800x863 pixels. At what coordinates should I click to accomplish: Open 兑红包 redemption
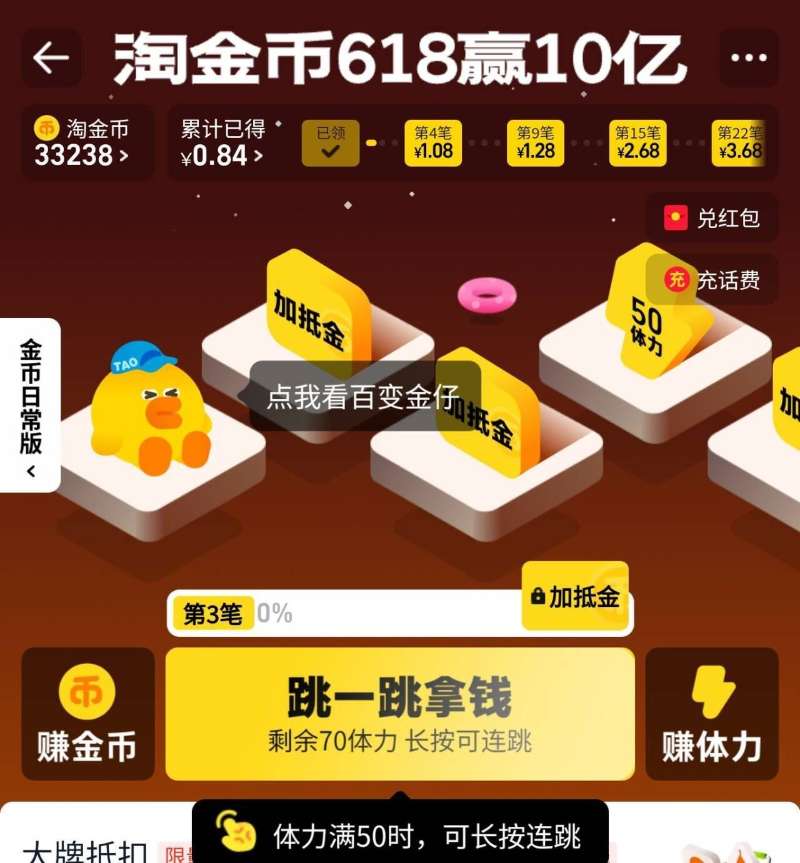(712, 218)
